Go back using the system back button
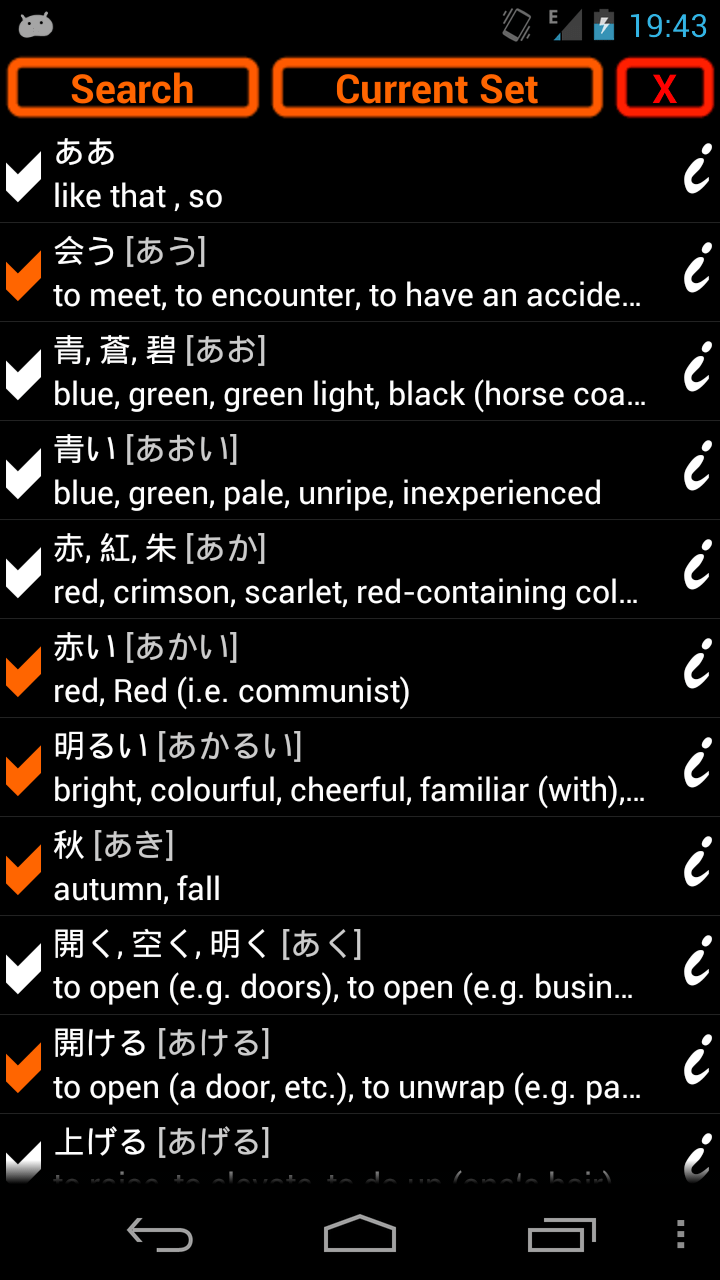Viewport: 720px width, 1280px height. (x=160, y=1235)
